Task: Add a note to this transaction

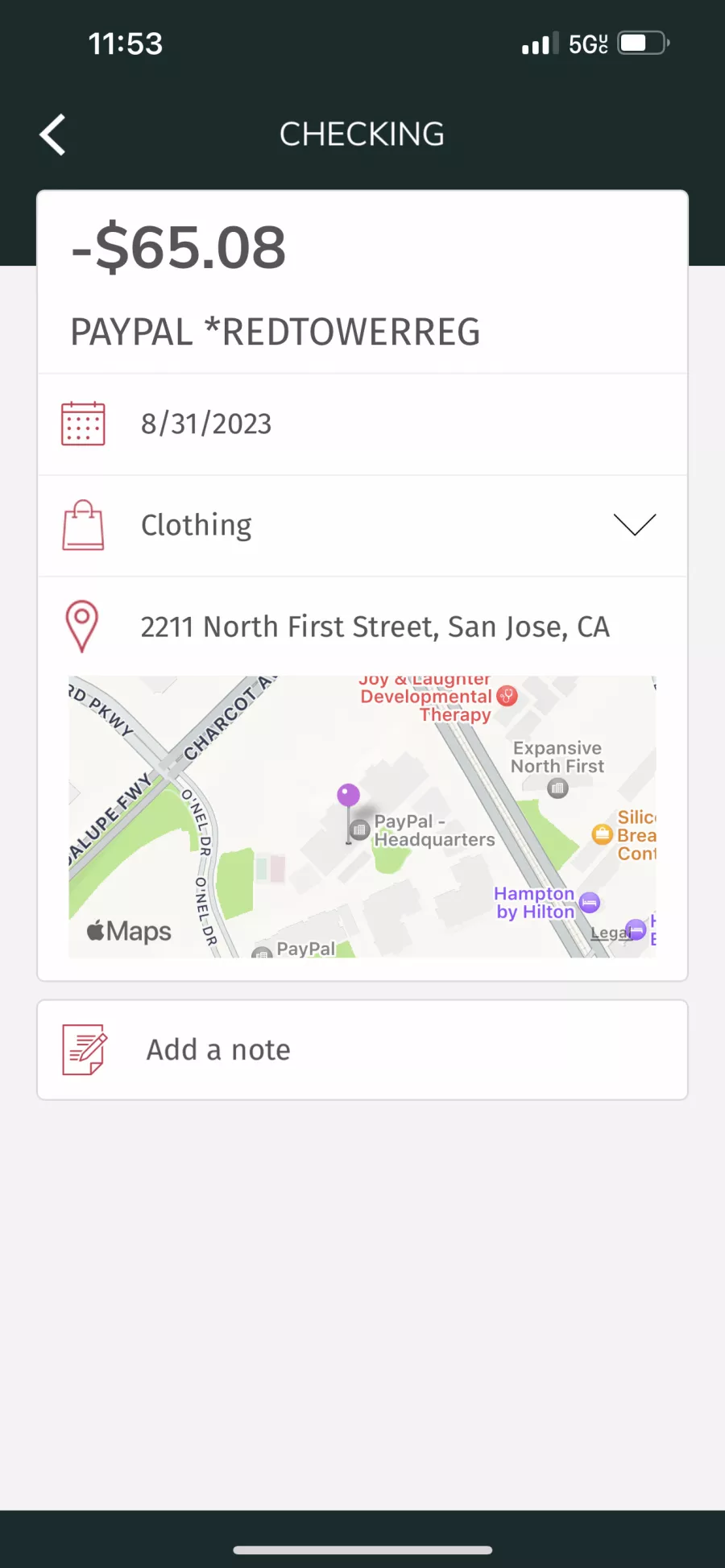Action: tap(362, 1050)
